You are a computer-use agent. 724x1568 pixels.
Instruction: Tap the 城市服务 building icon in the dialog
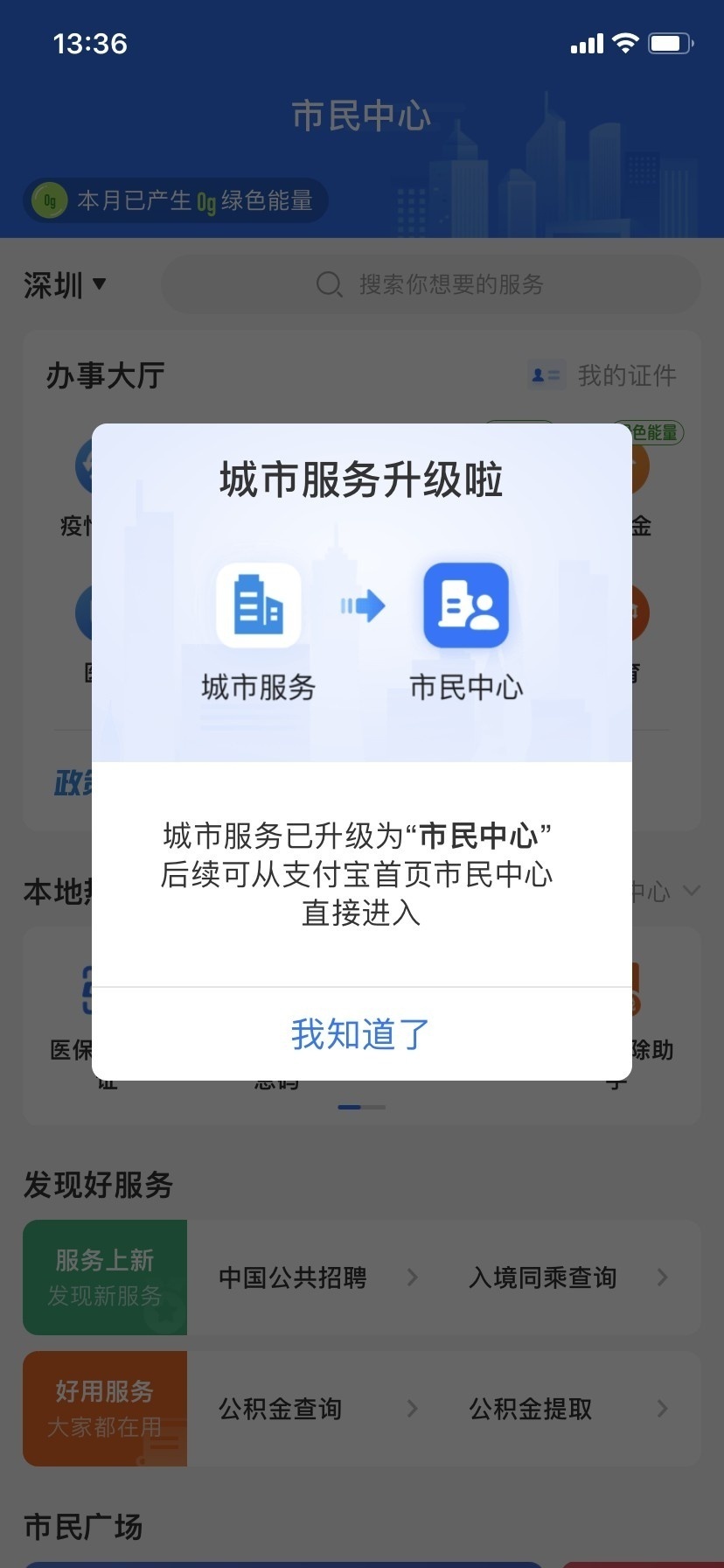258,605
